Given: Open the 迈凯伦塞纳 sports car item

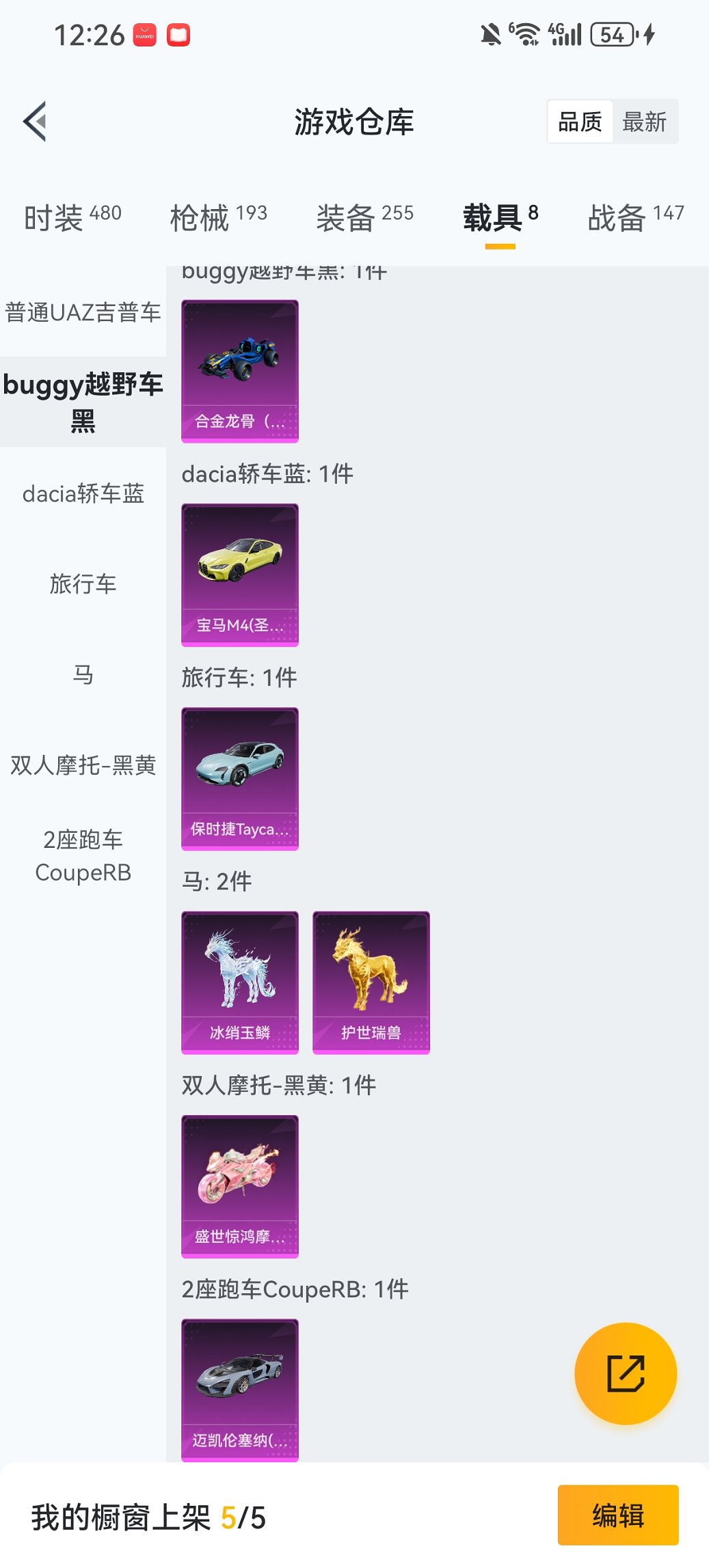Looking at the screenshot, I should 240,1394.
